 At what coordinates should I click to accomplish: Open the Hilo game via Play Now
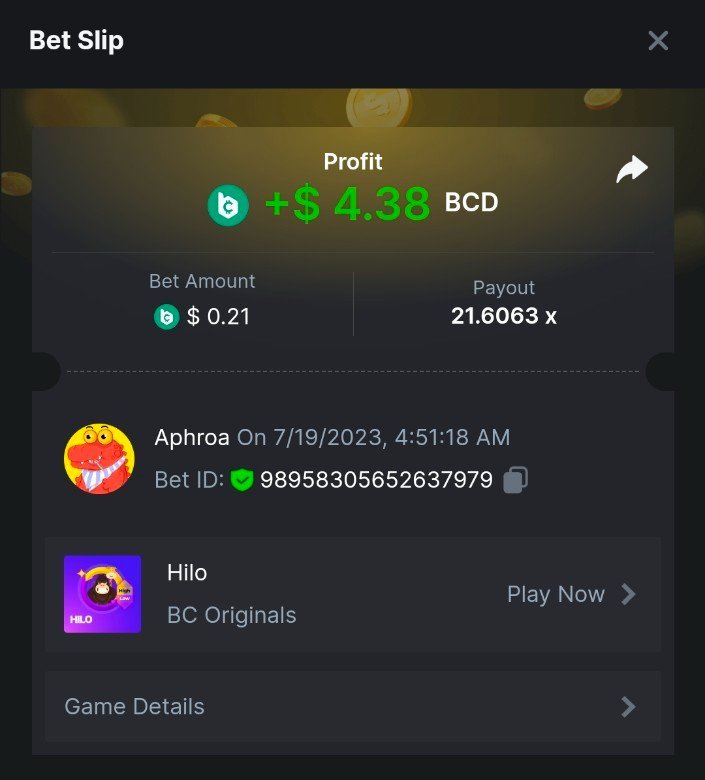(x=571, y=594)
